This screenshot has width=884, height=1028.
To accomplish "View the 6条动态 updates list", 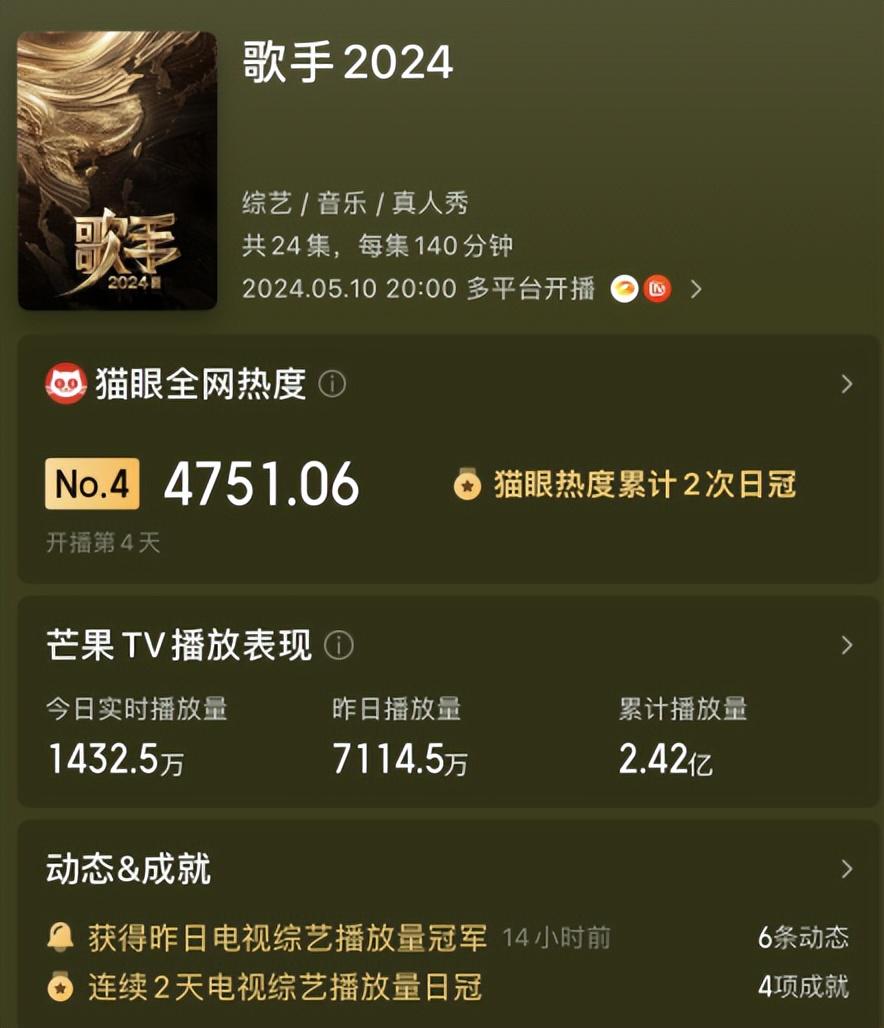I will click(803, 938).
